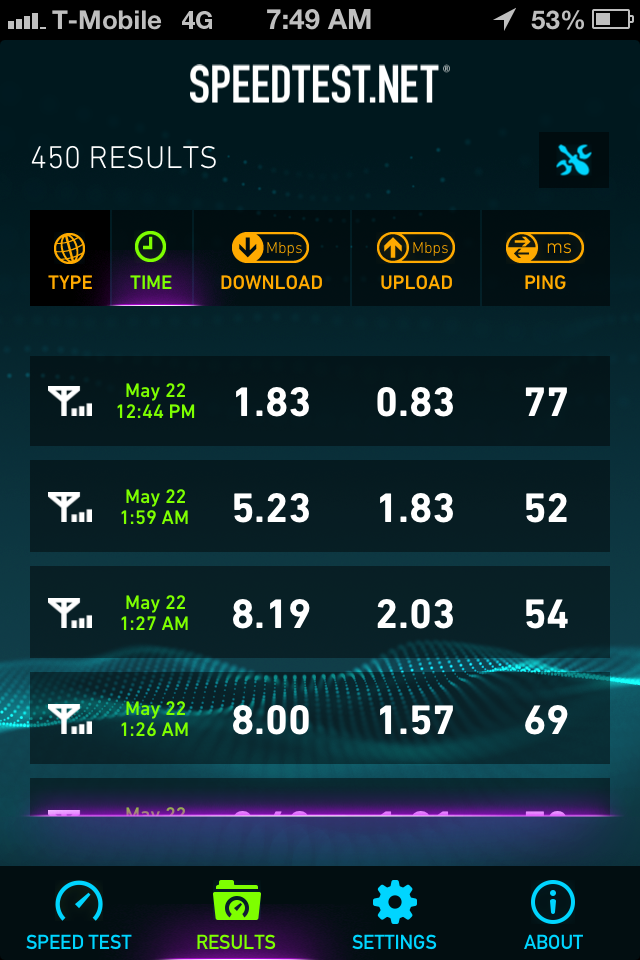Go to the Settings tab
The image size is (640, 960).
(x=394, y=914)
